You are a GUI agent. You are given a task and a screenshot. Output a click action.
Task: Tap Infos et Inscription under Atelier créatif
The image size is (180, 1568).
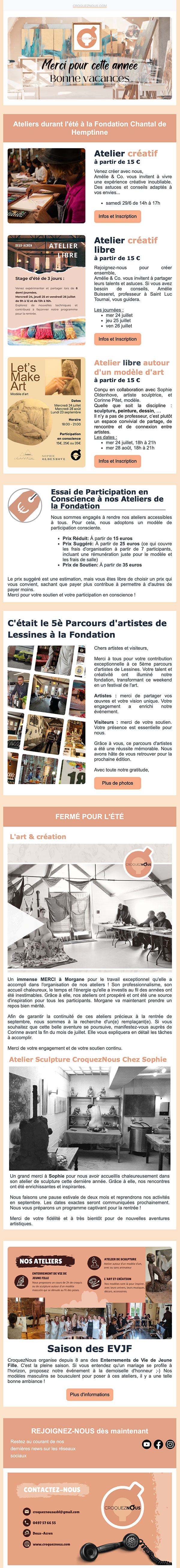click(x=117, y=216)
